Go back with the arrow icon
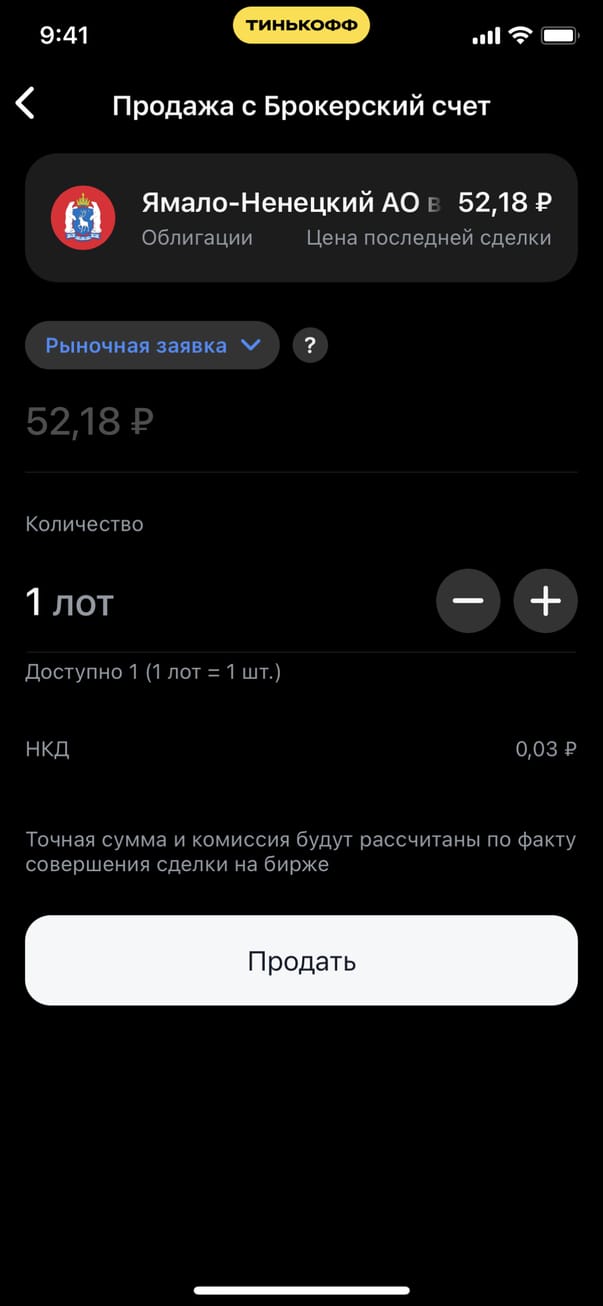Viewport: 603px width, 1306px height. tap(26, 103)
